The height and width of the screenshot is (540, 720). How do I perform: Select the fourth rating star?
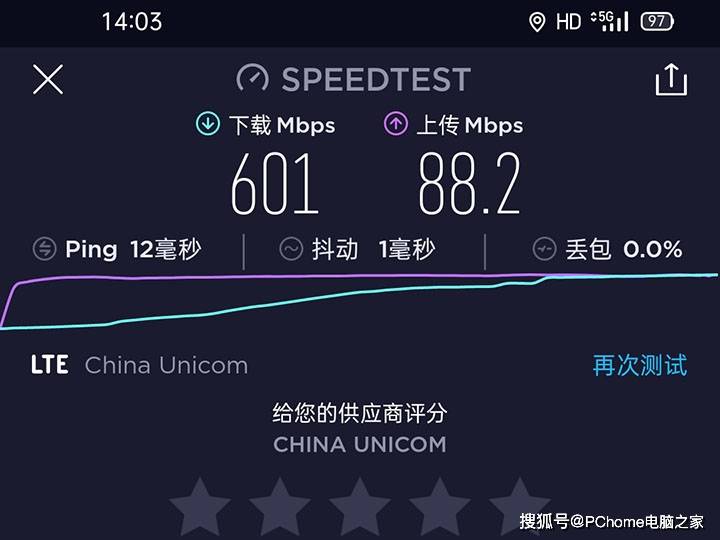tap(440, 508)
